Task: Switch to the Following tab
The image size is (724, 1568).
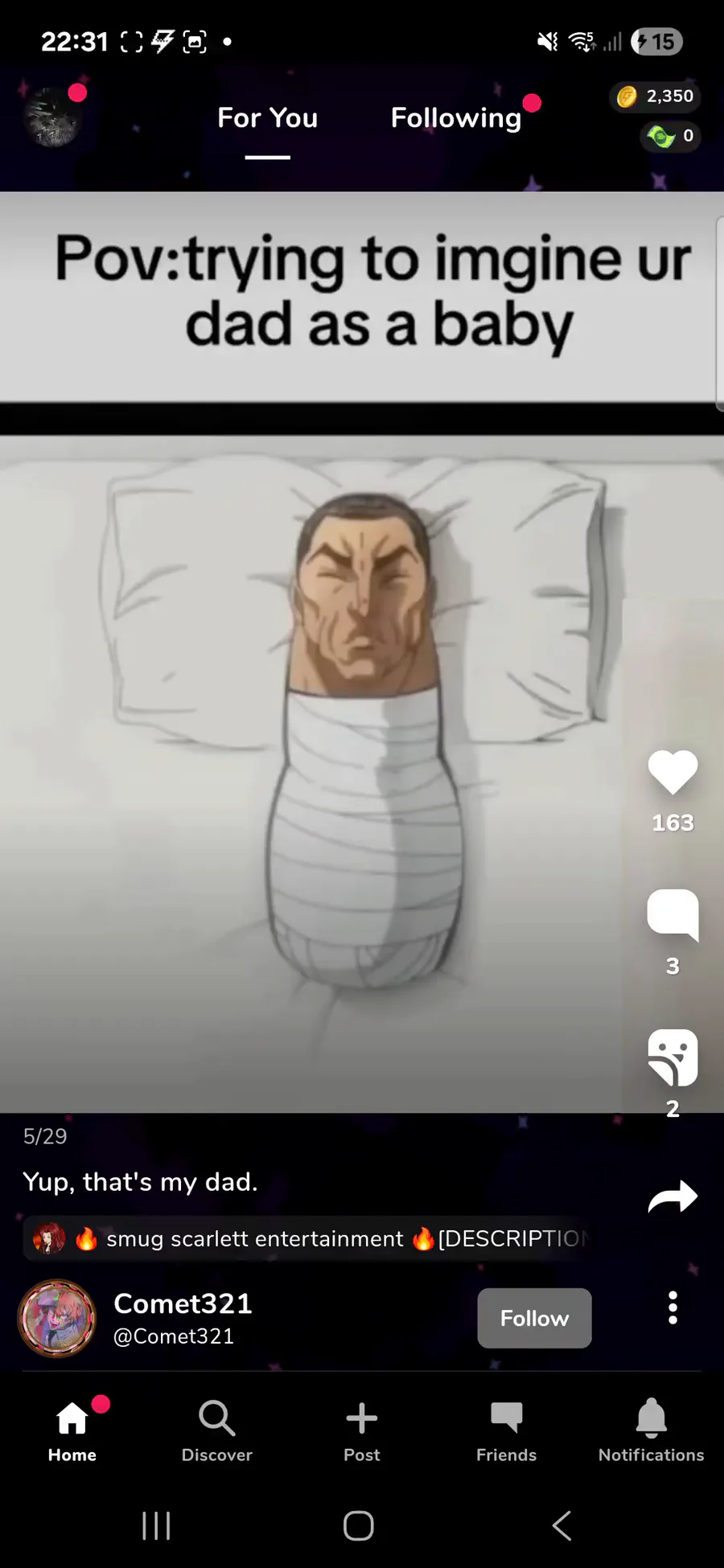Action: coord(456,118)
